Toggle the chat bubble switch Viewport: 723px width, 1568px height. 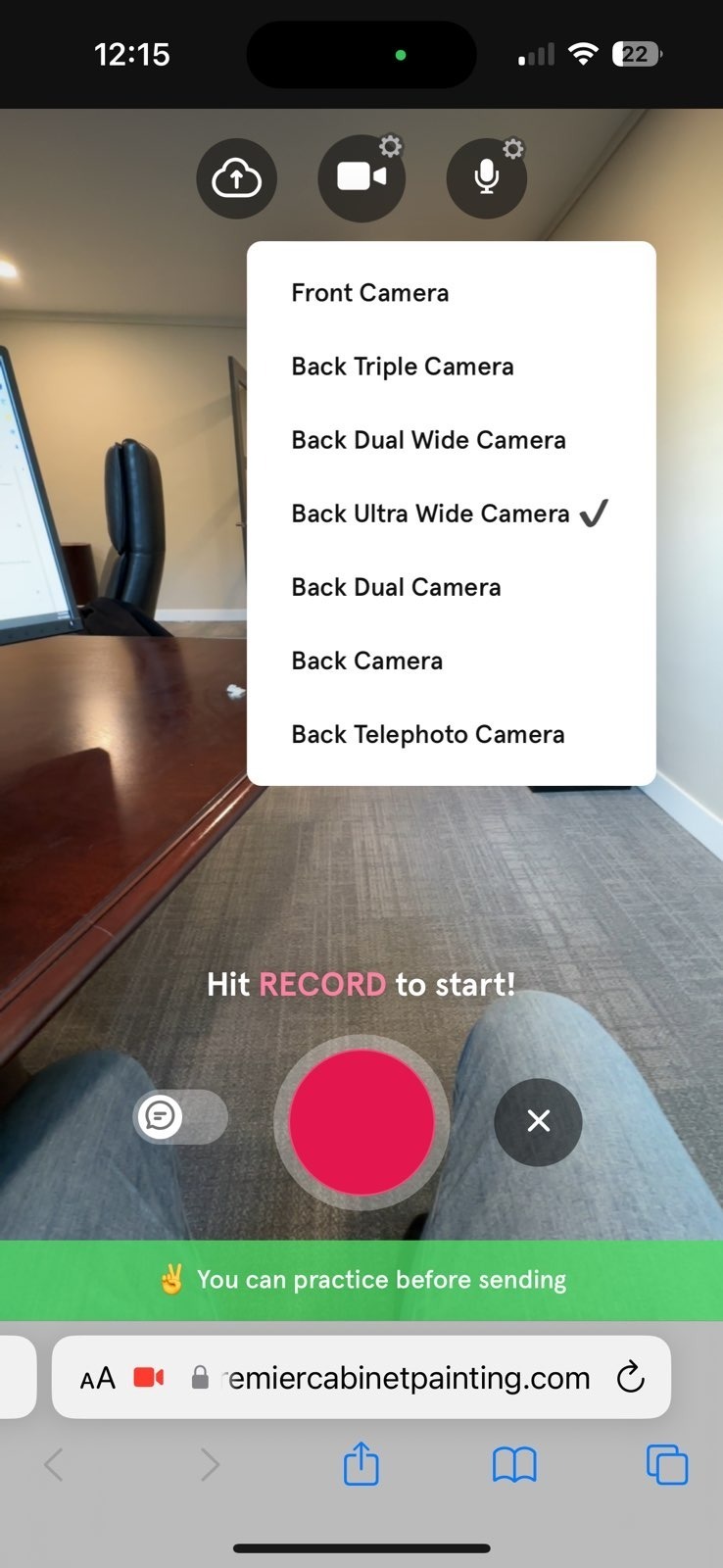pyautogui.click(x=180, y=1116)
